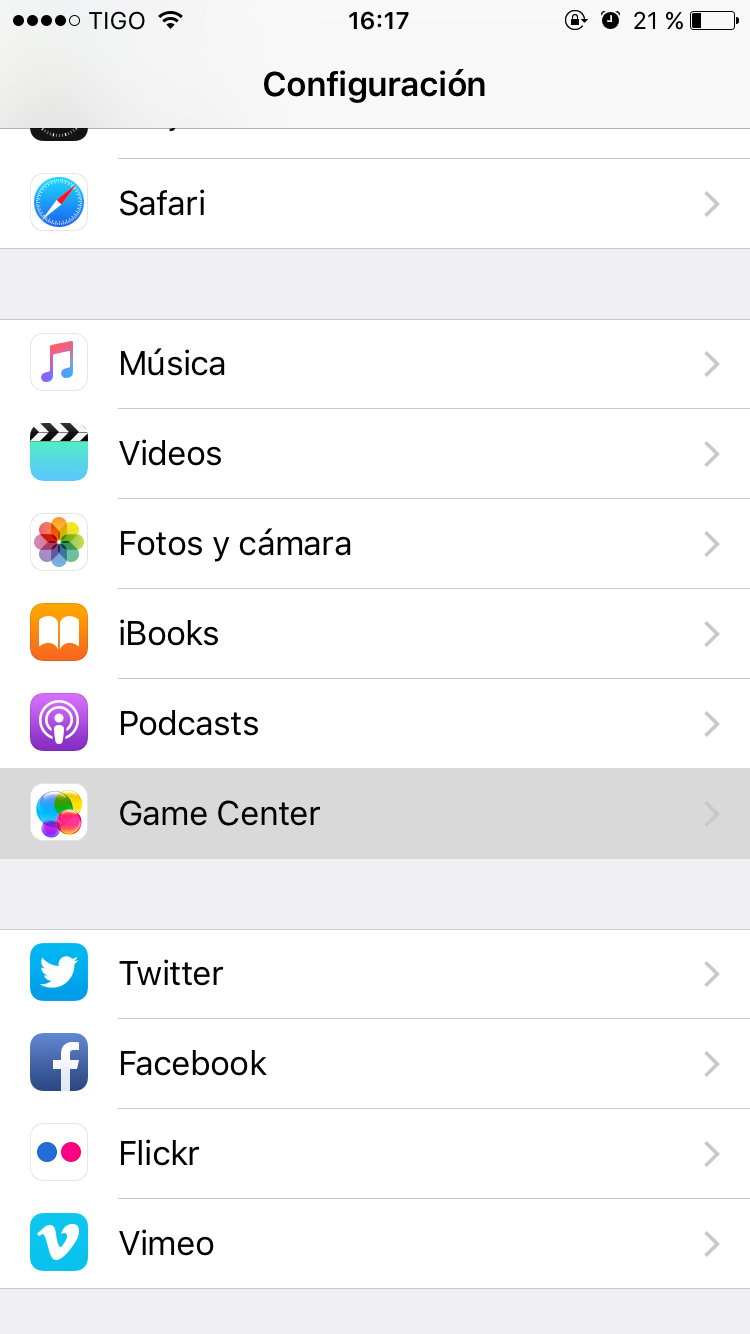750x1334 pixels.
Task: Go to Facebook settings
Action: (375, 1064)
